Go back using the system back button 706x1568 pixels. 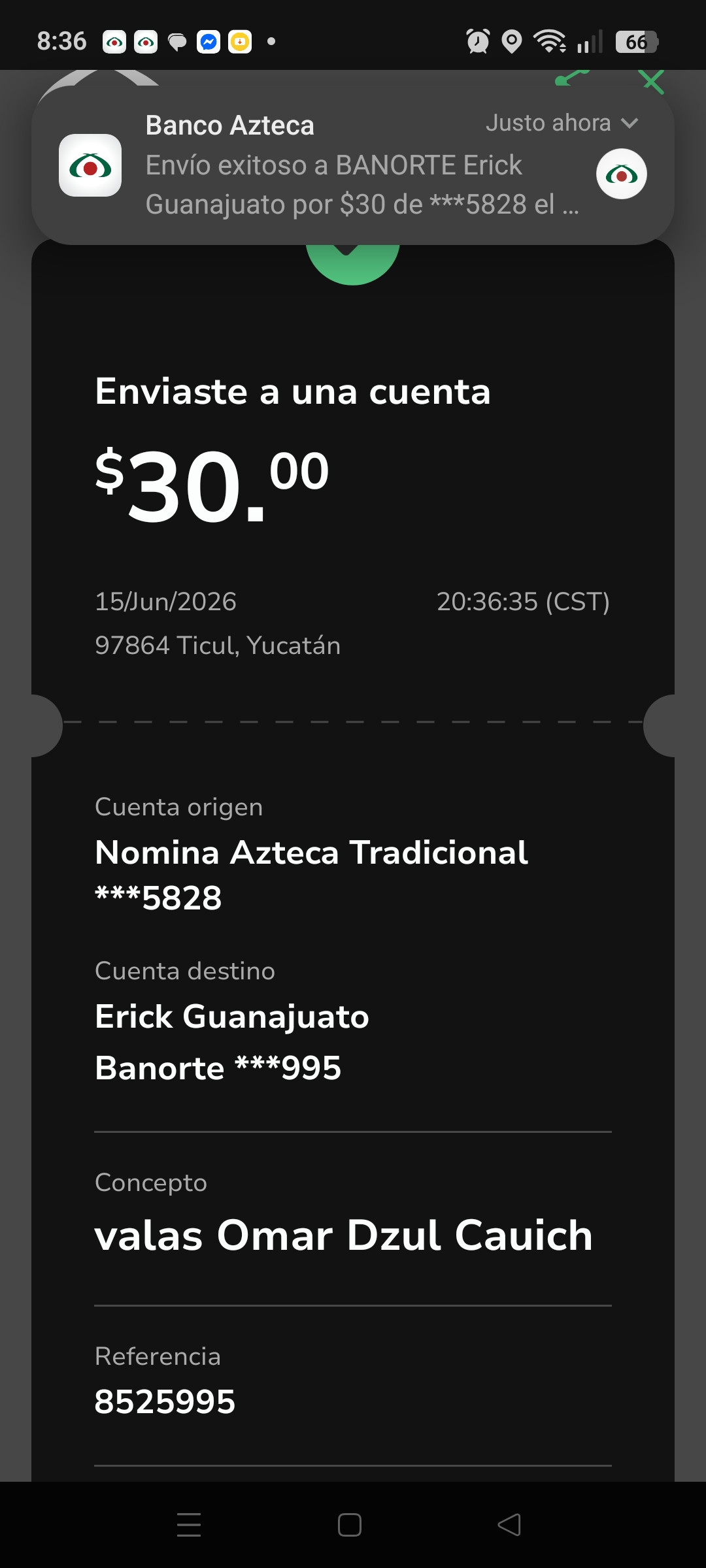509,1525
